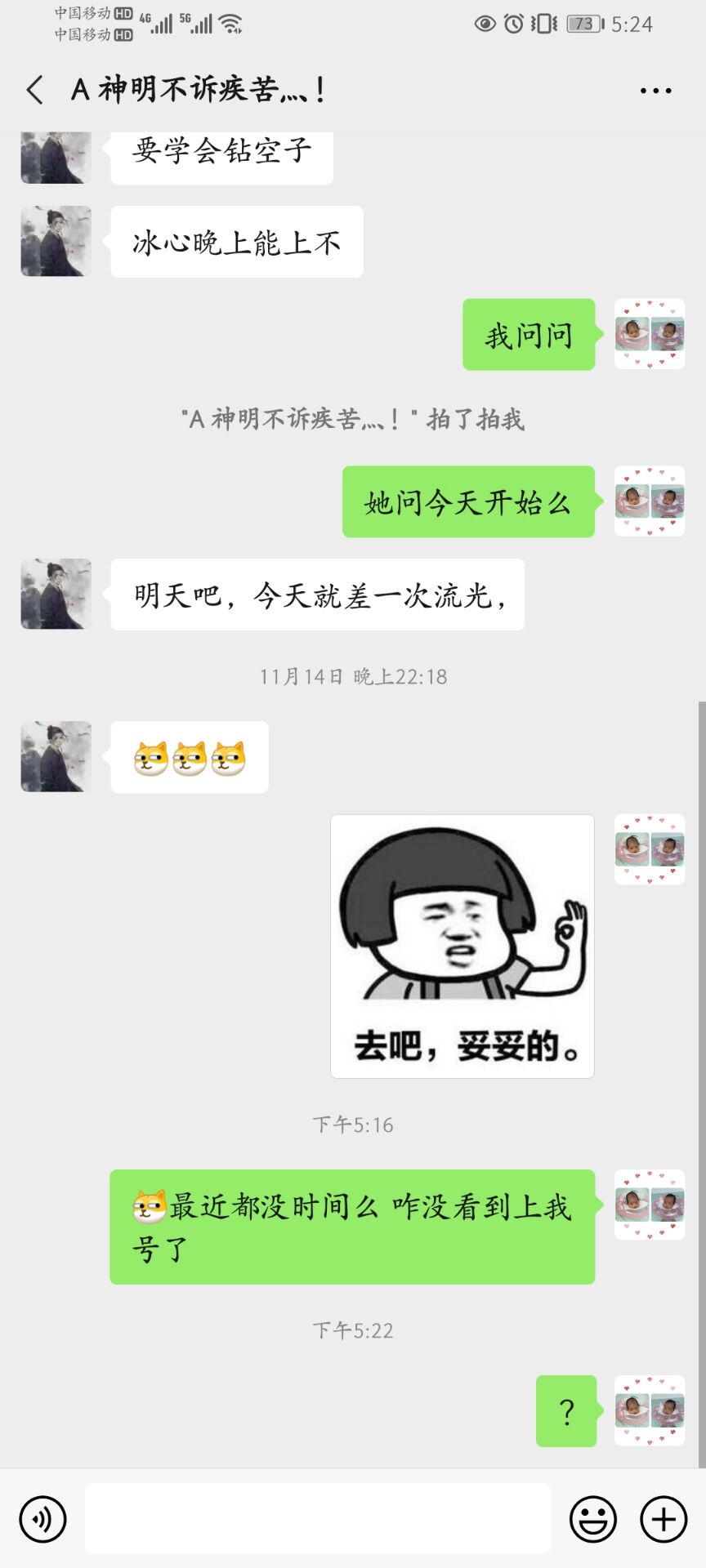Go back from this chat
Viewport: 706px width, 1568px height.
34,90
